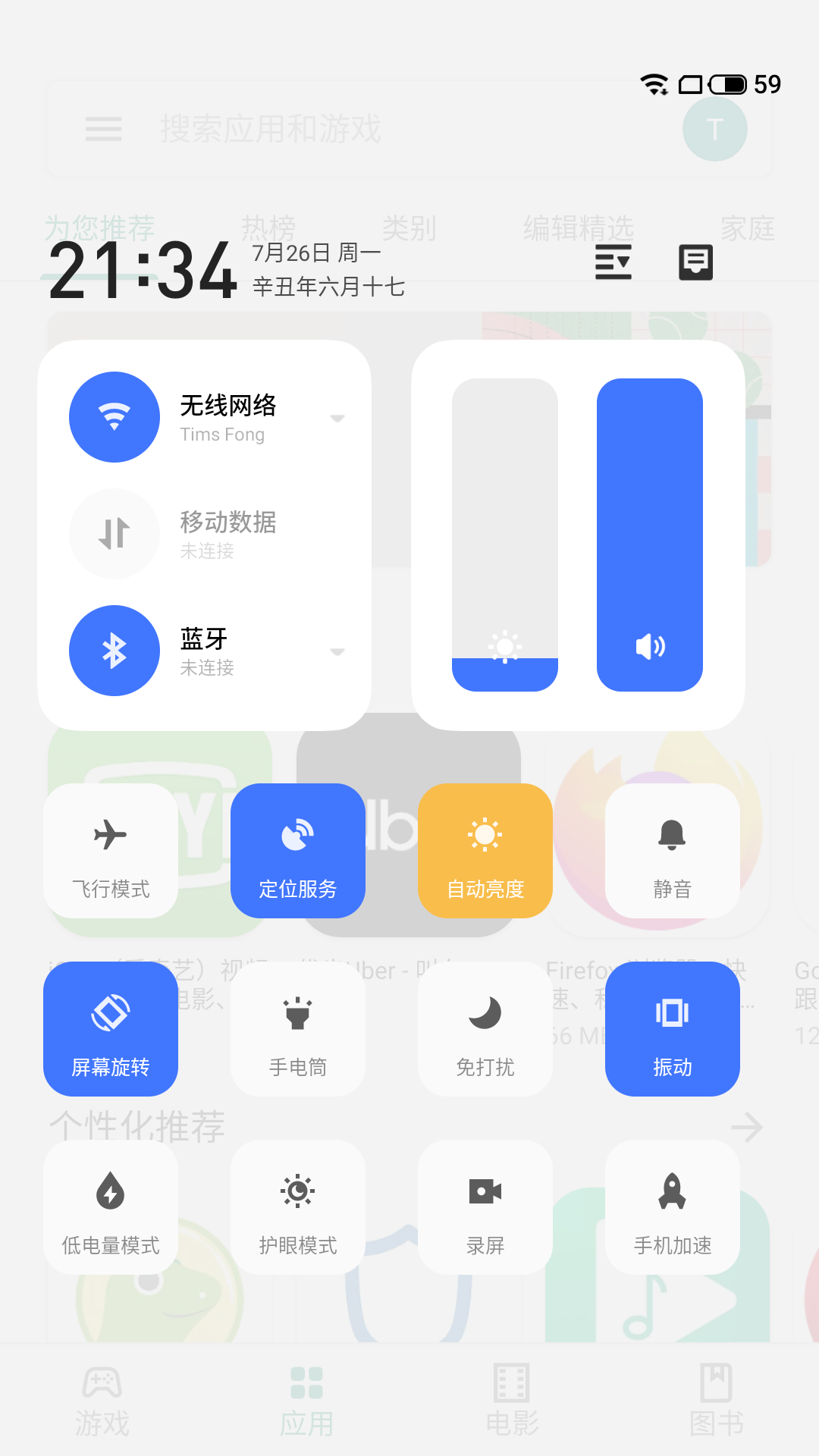Image resolution: width=819 pixels, height=1456 pixels.
Task: Open the quick settings edit icon
Action: pyautogui.click(x=613, y=262)
